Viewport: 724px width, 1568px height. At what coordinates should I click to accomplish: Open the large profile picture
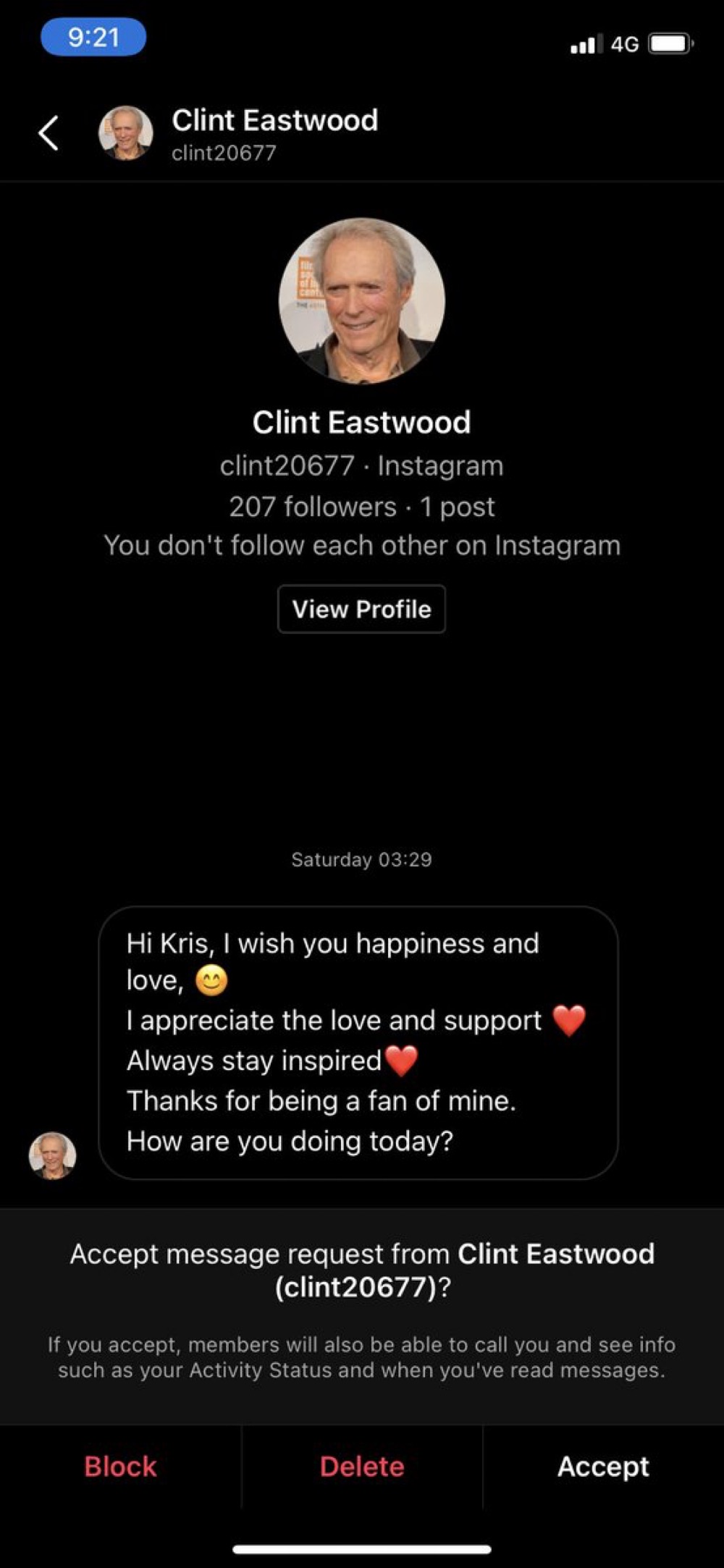tap(362, 301)
